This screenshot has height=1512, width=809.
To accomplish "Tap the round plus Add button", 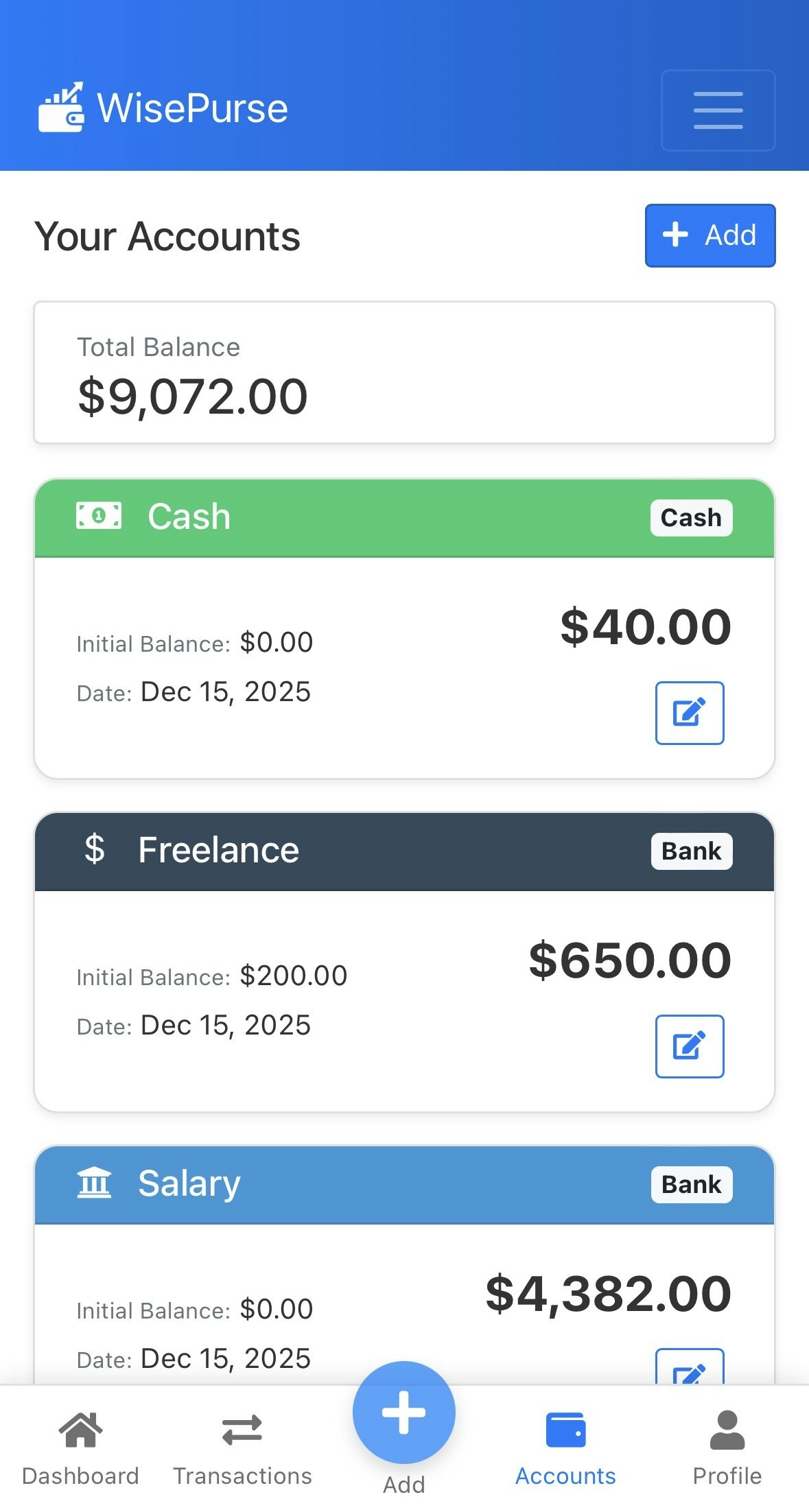I will (403, 1413).
